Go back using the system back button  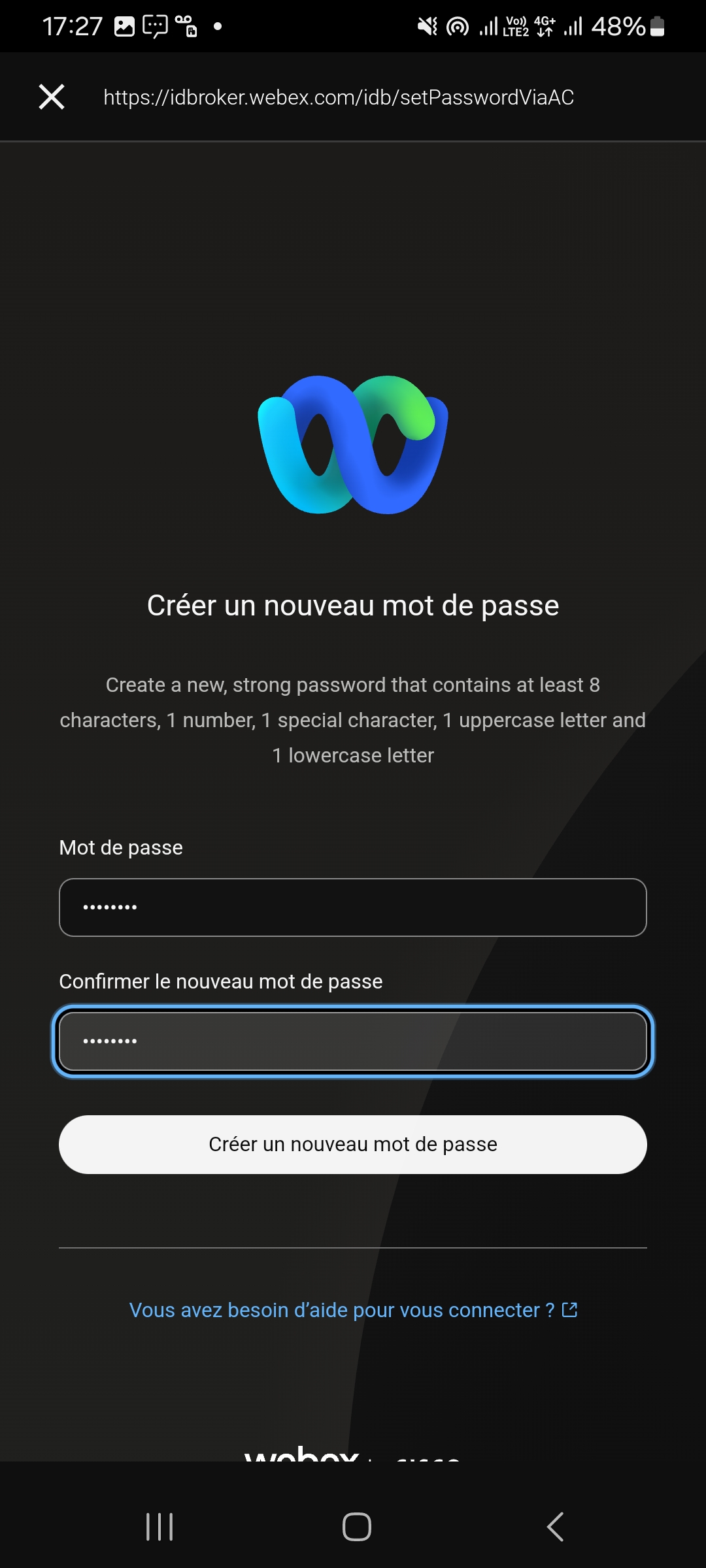555,1527
